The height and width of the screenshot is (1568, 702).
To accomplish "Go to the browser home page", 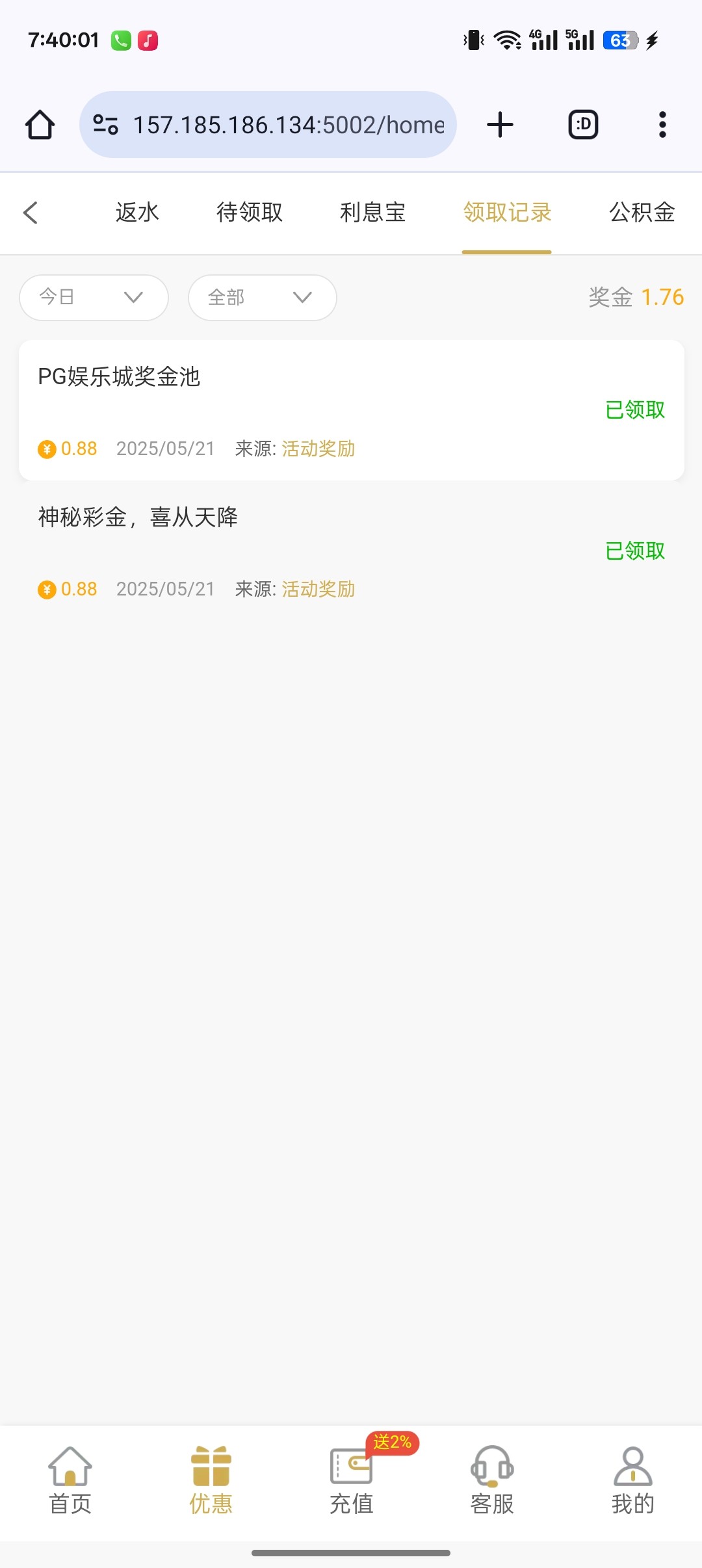I will tap(40, 125).
